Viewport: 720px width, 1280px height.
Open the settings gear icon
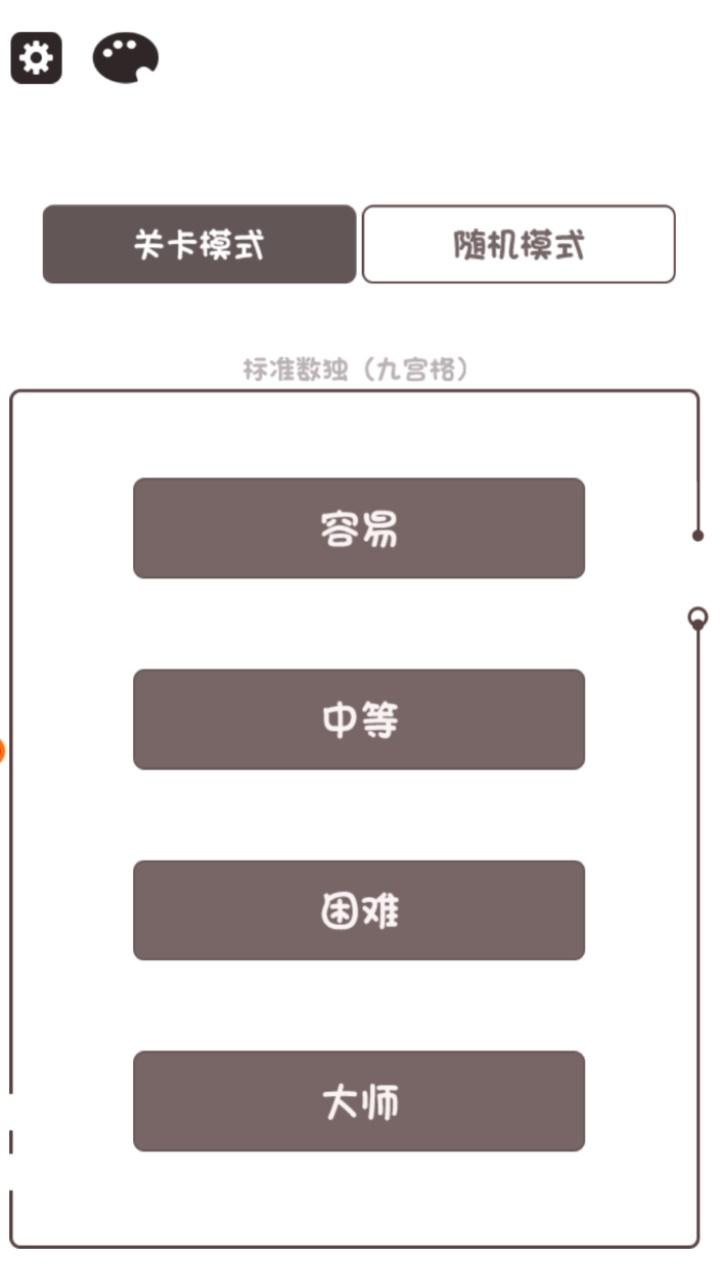tap(36, 58)
